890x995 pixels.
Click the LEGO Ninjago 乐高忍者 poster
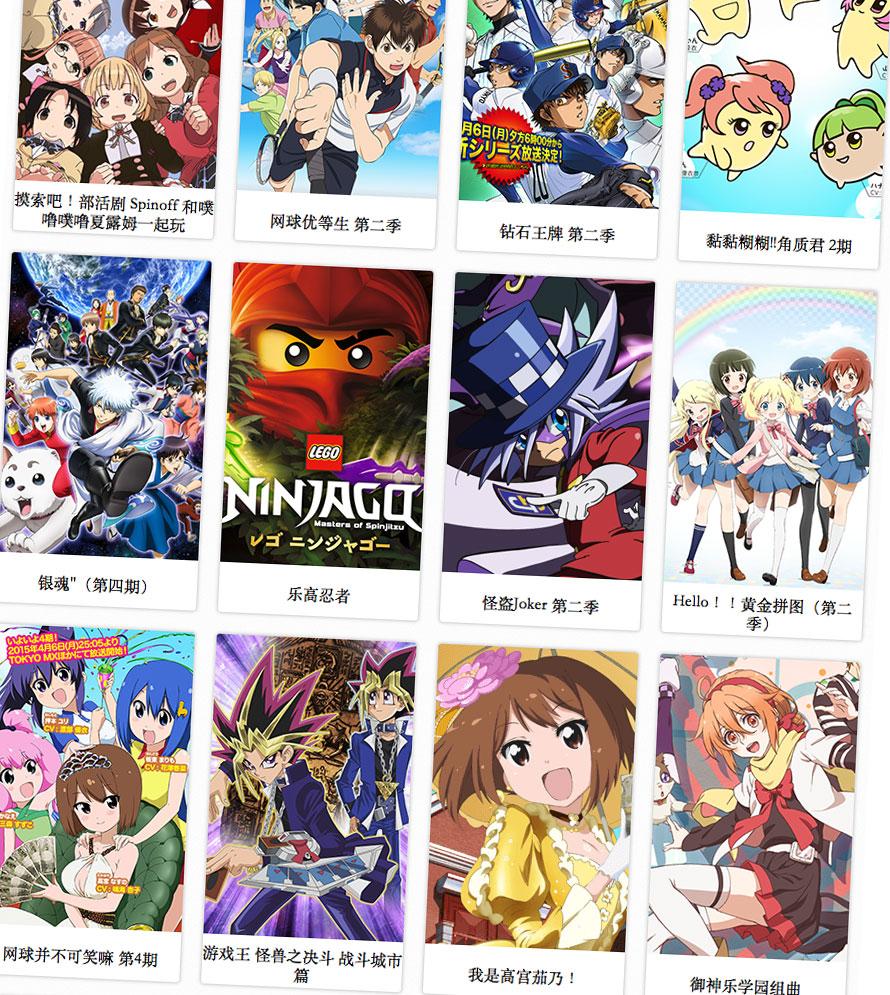(x=327, y=415)
